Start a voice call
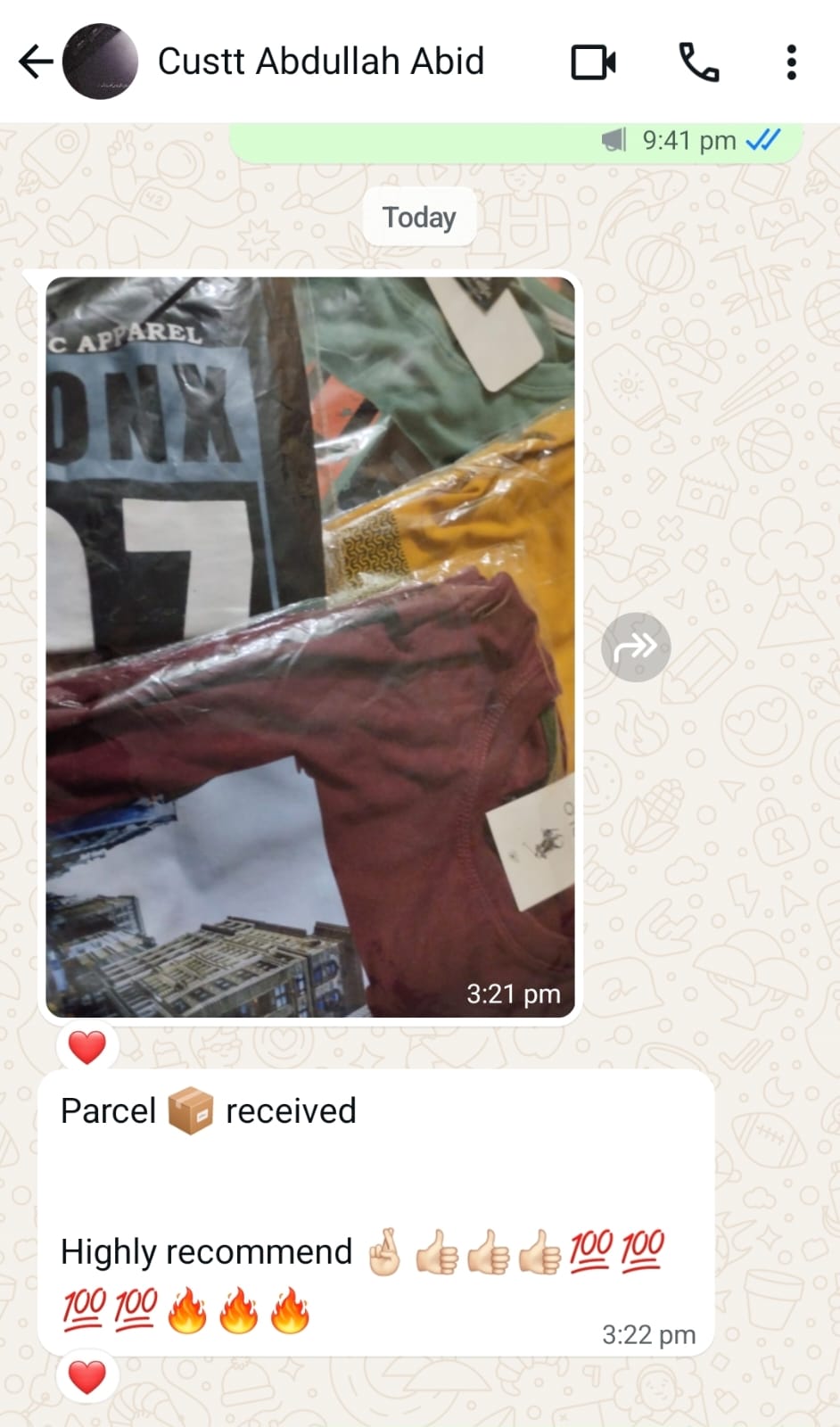The height and width of the screenshot is (1427, 840). coord(699,62)
